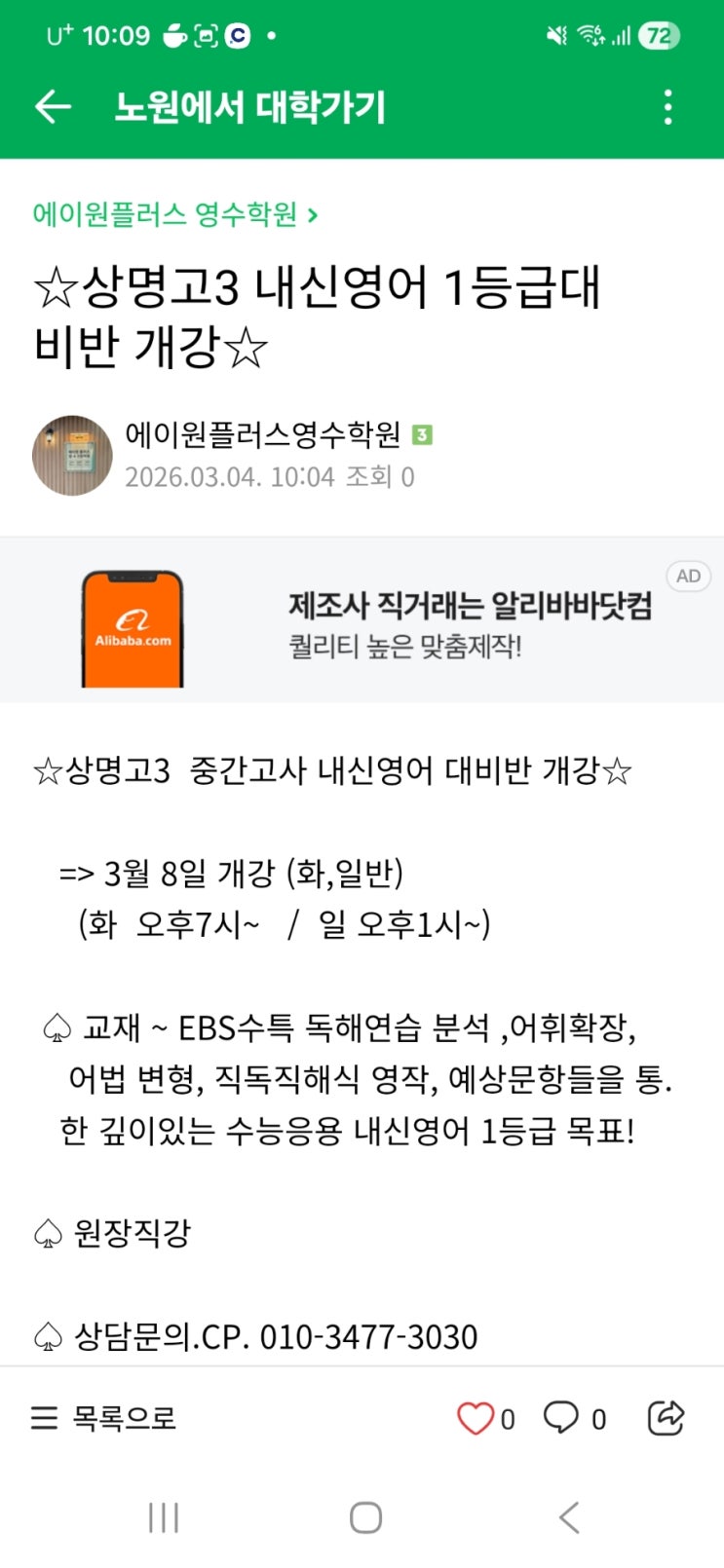Screen dimensions: 724x1568
Task: Open comments on this post
Action: pyautogui.click(x=561, y=1418)
